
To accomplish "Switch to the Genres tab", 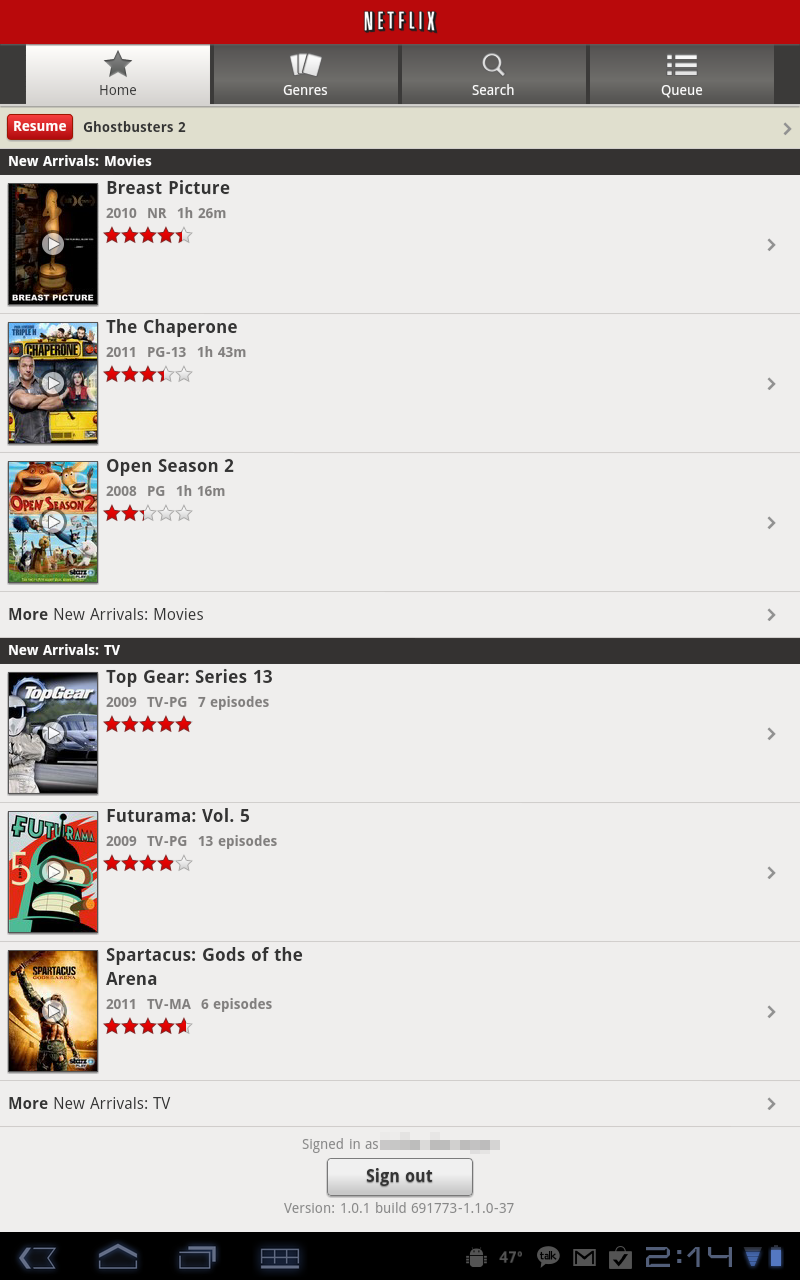I will point(305,75).
